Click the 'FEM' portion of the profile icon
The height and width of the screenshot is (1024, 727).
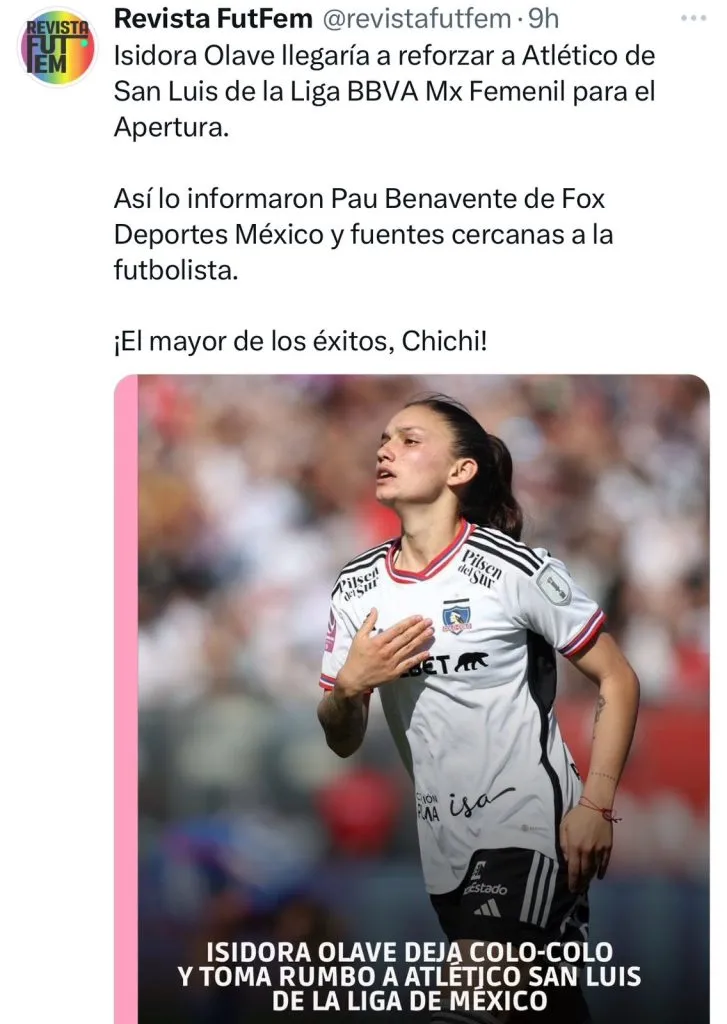tap(48, 62)
